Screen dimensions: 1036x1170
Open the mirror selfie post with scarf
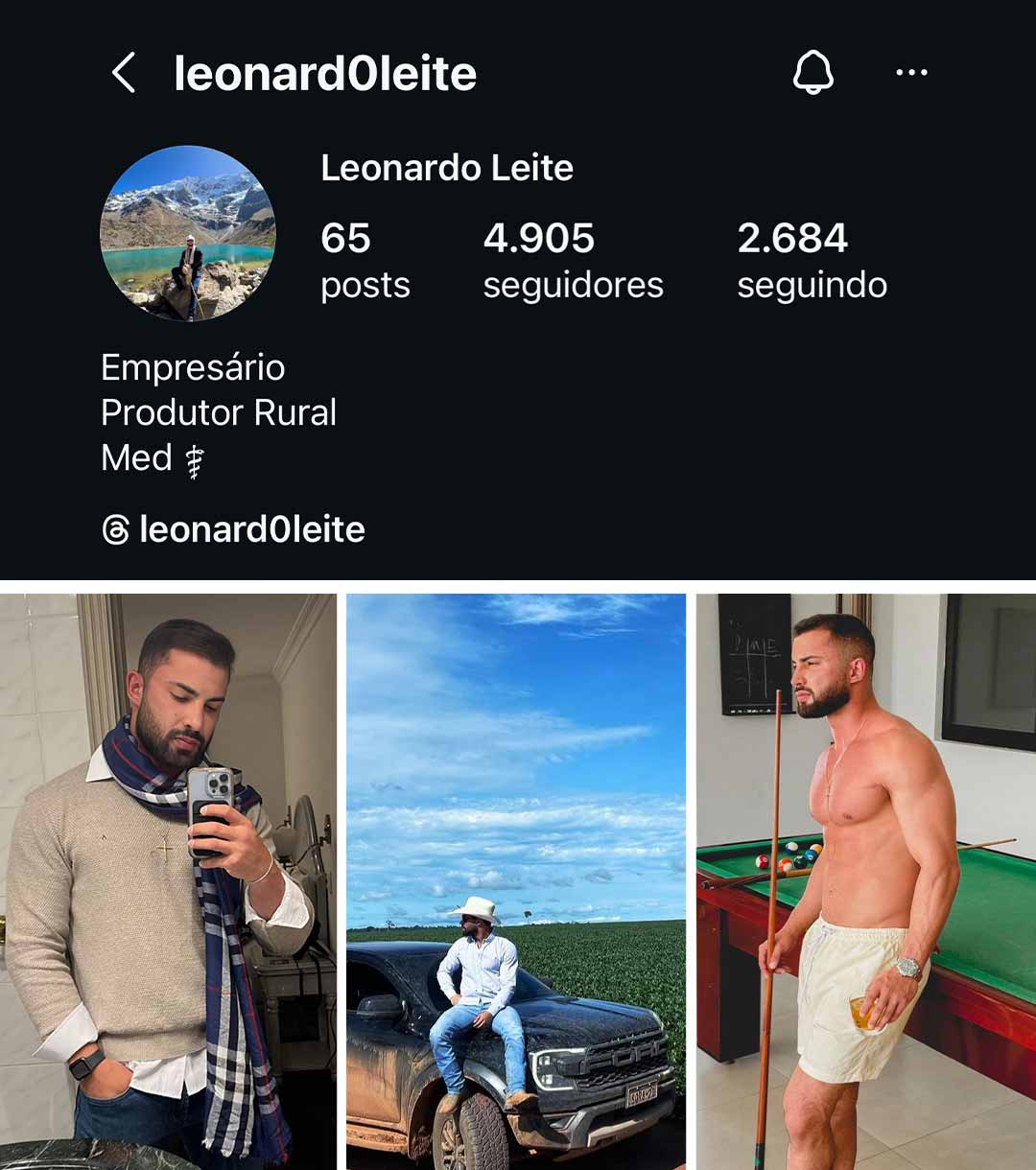[x=168, y=880]
